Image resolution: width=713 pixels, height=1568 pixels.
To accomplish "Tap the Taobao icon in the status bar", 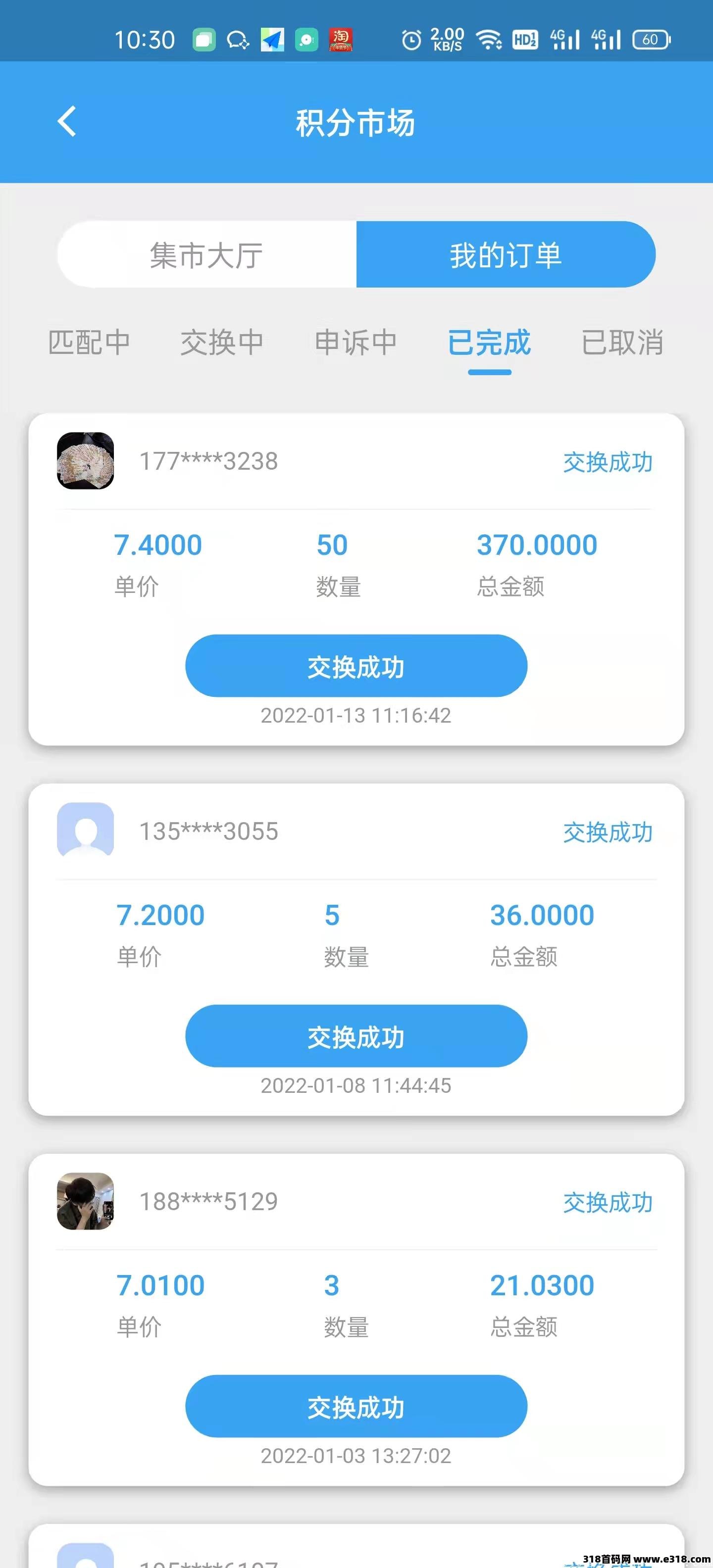I will tap(341, 38).
